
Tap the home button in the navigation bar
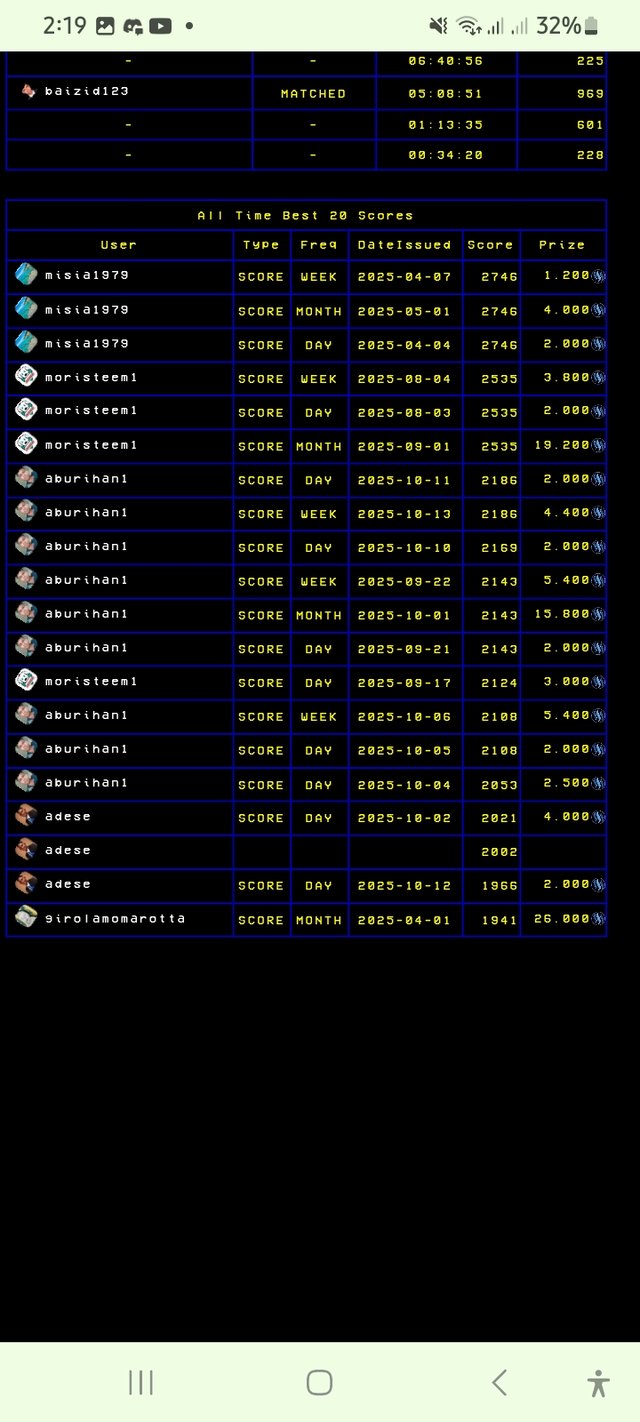coord(319,1383)
